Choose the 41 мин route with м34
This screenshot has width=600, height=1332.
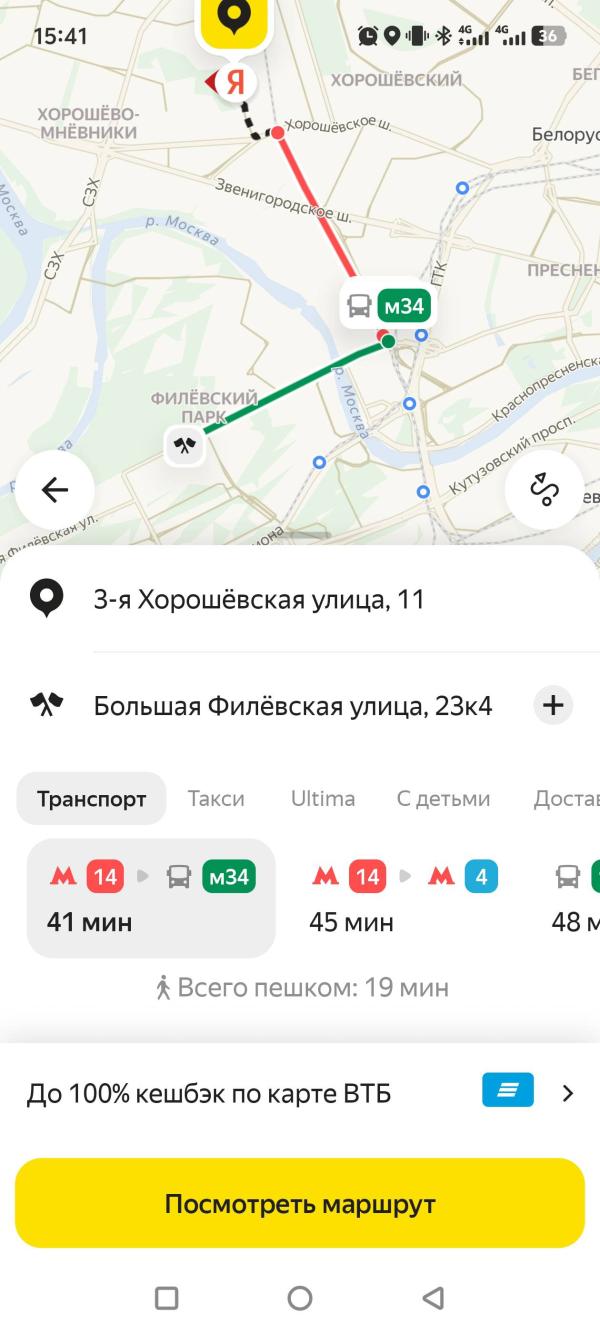pos(151,898)
